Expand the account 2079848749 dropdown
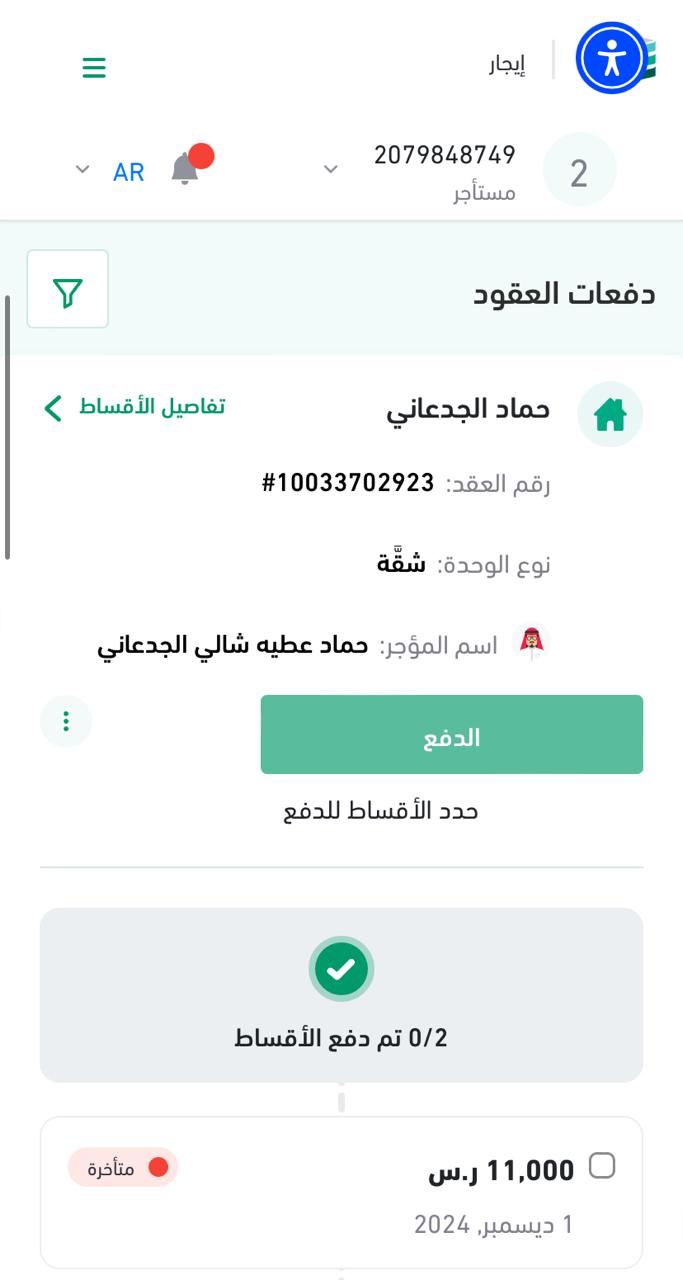The width and height of the screenshot is (683, 1280). pos(331,170)
